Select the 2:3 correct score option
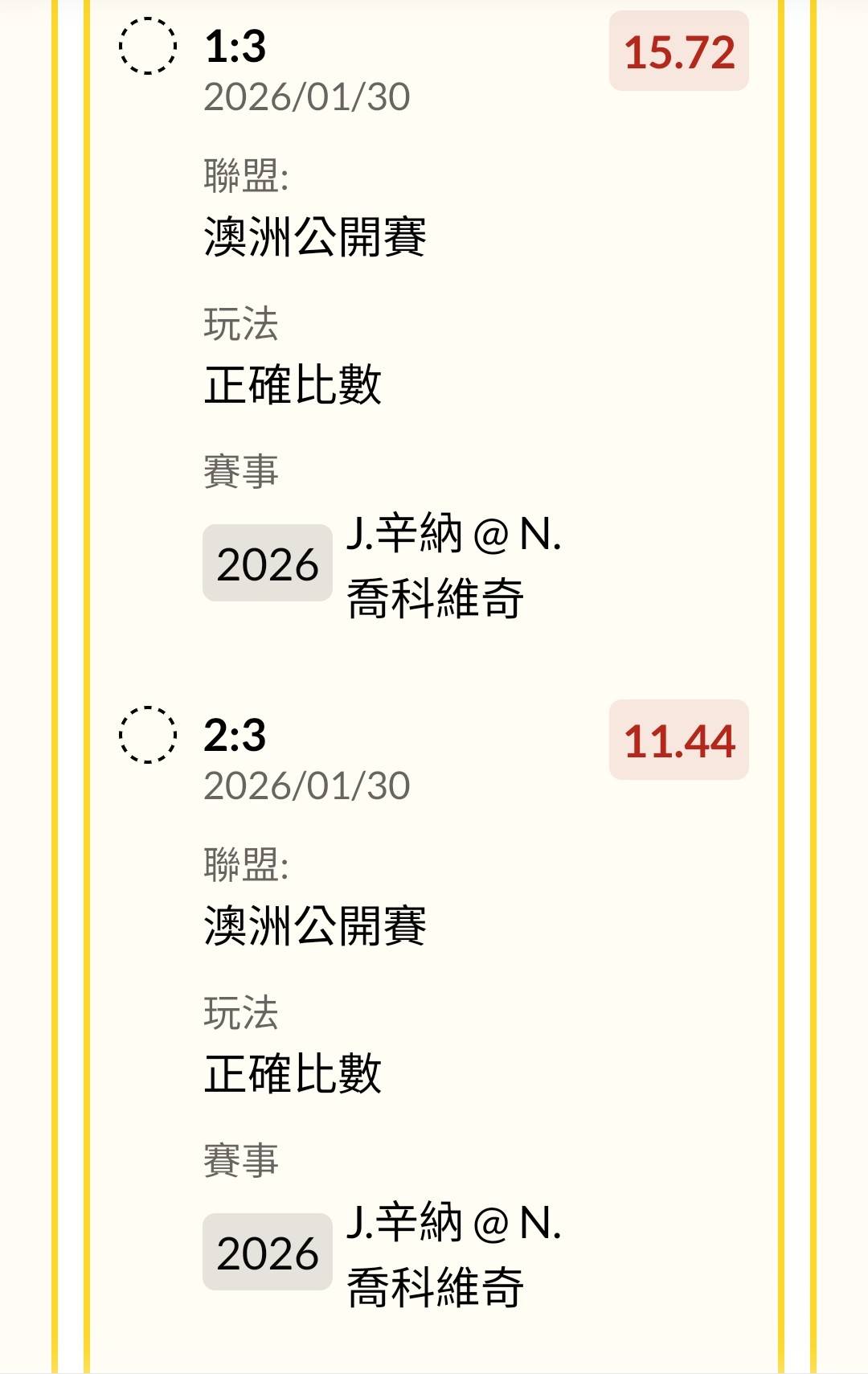The image size is (868, 1374). coord(148,735)
